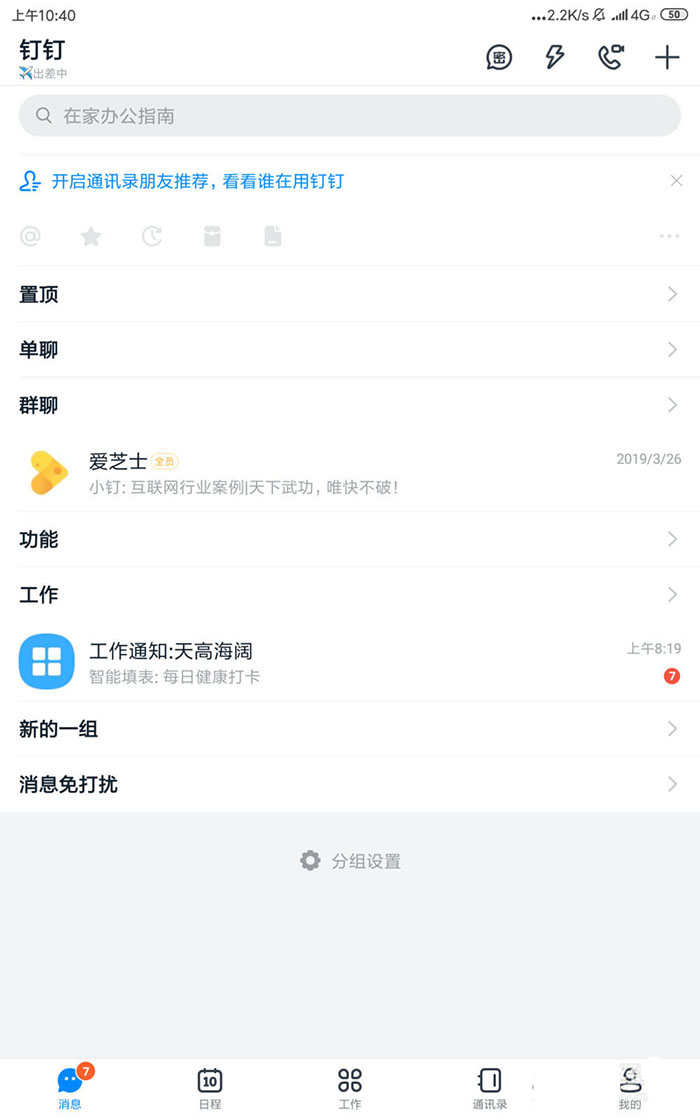Expand the 单聊 group
Viewport: 700px width, 1120px height.
[x=350, y=349]
